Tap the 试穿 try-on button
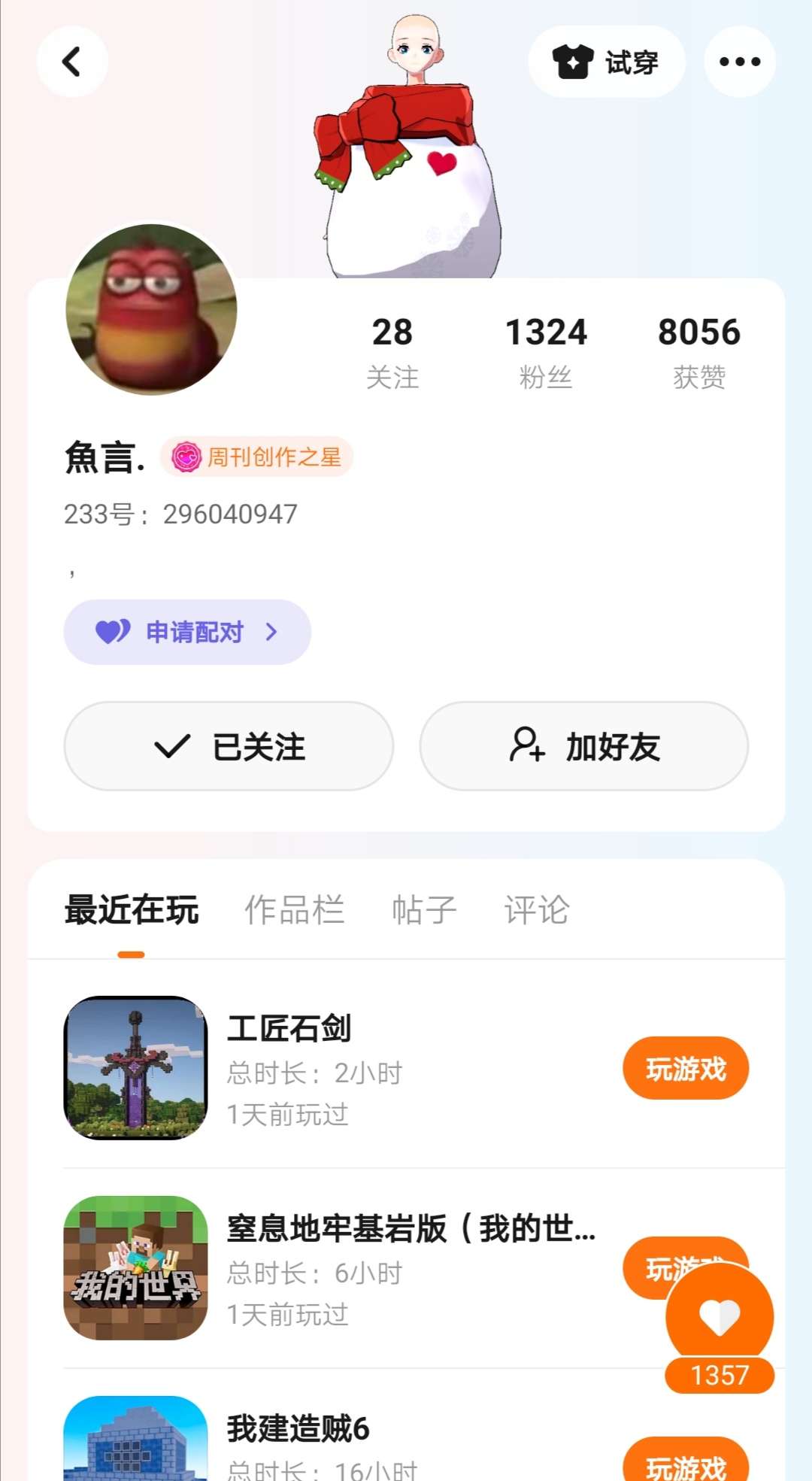This screenshot has height=1481, width=812. point(606,62)
